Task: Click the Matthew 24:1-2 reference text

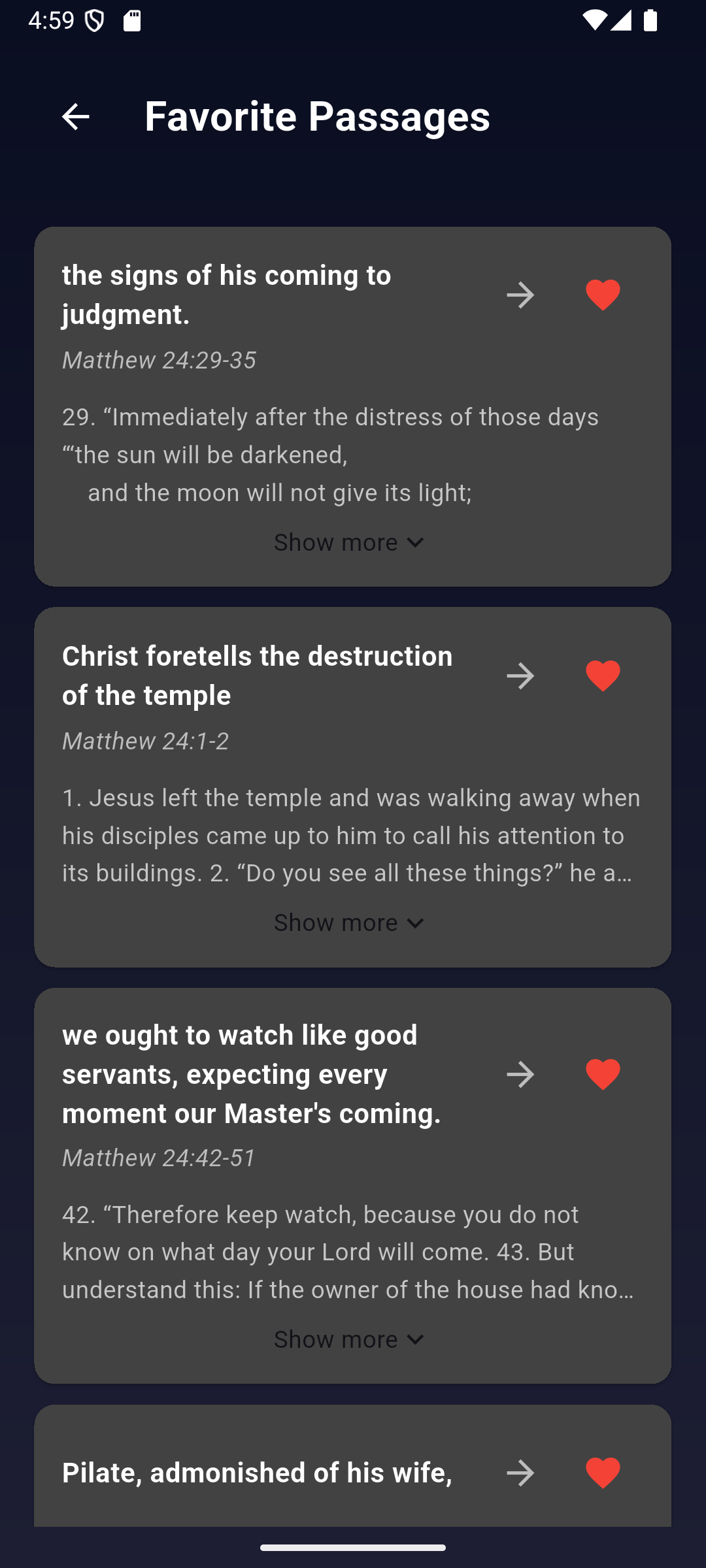Action: pos(145,741)
